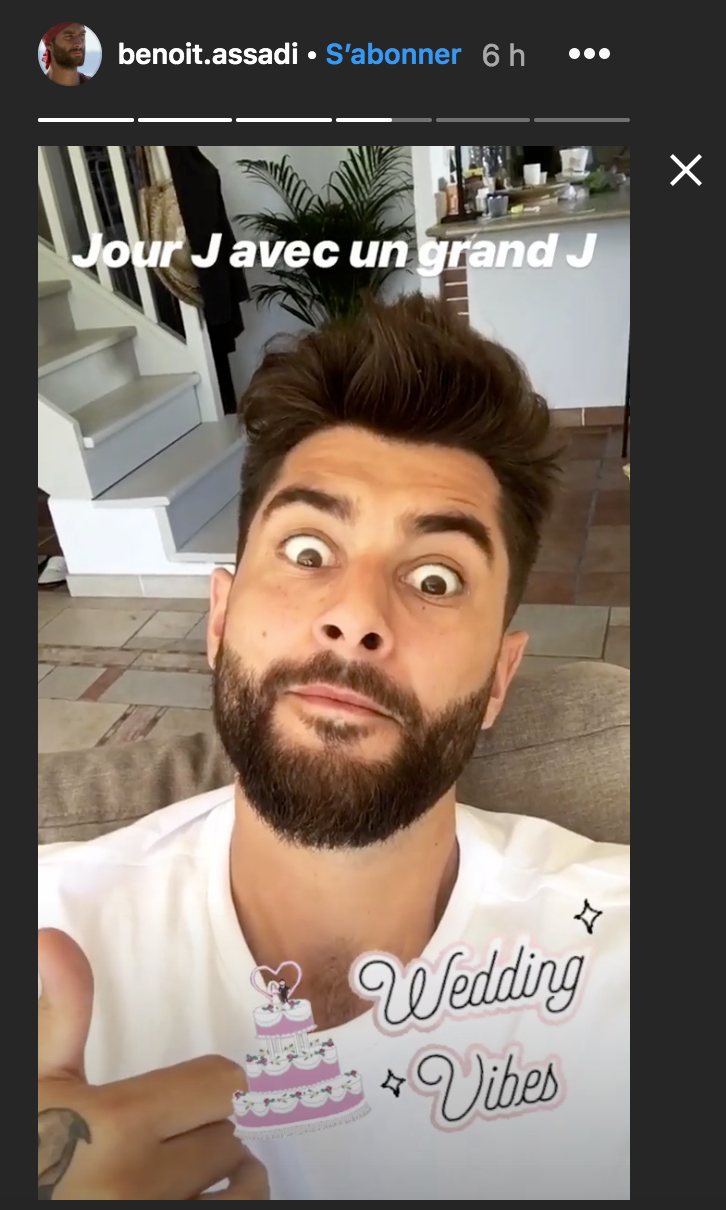Viewport: 726px width, 1210px height.
Task: Open the benoit.assadi username link
Action: coord(207,54)
